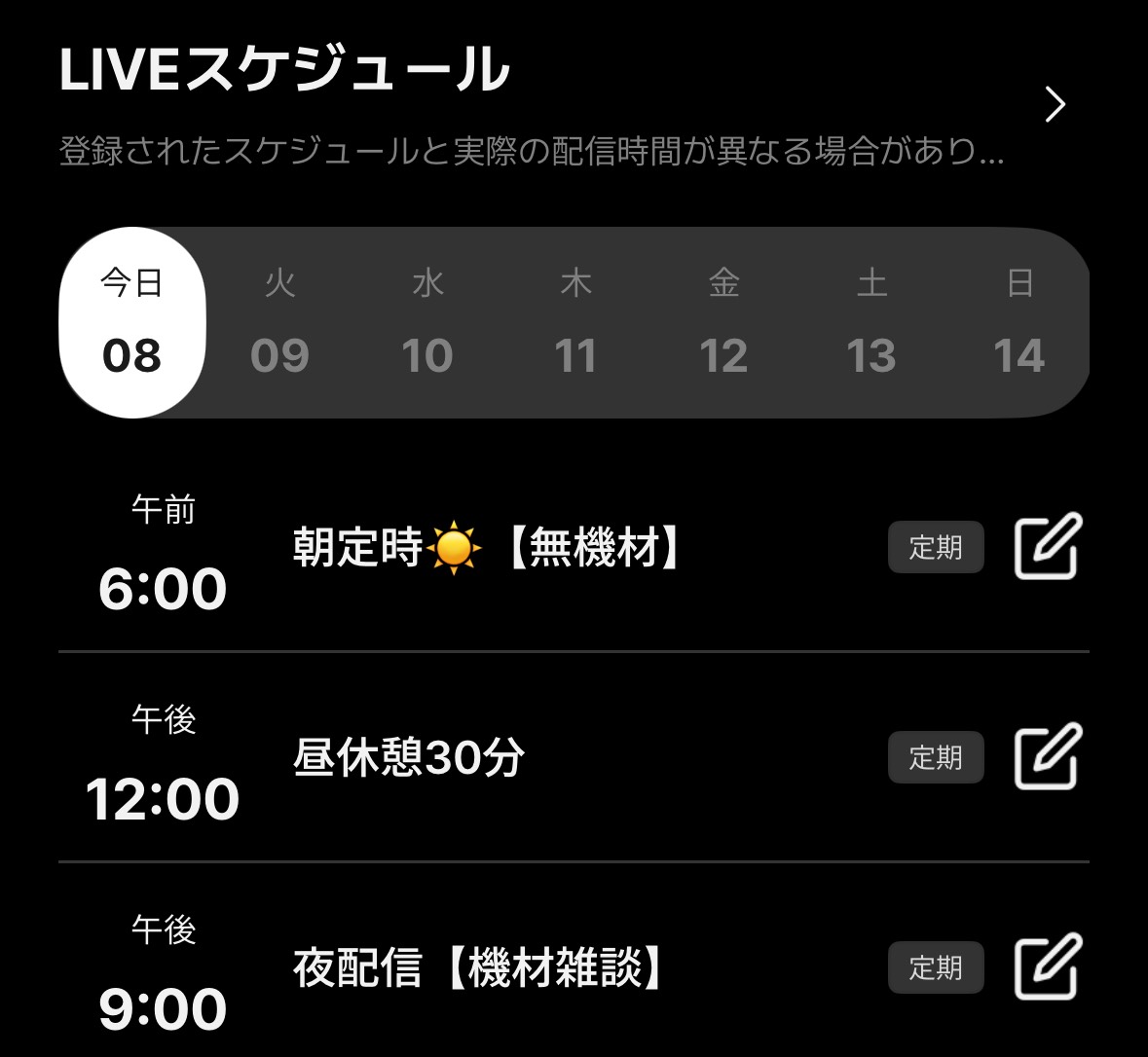Select Thursday 11

tap(575, 323)
